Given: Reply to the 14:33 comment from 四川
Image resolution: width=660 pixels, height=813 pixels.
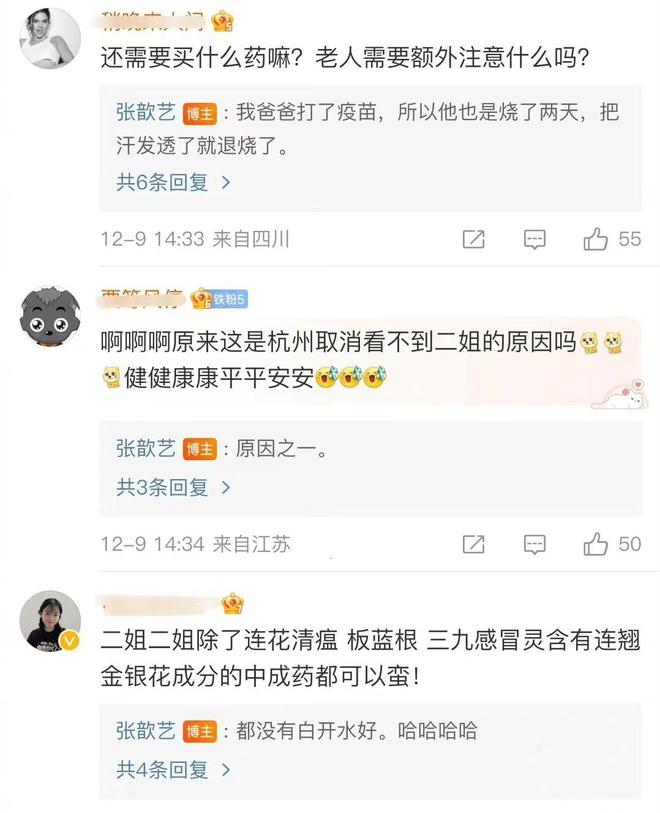Looking at the screenshot, I should pos(535,239).
